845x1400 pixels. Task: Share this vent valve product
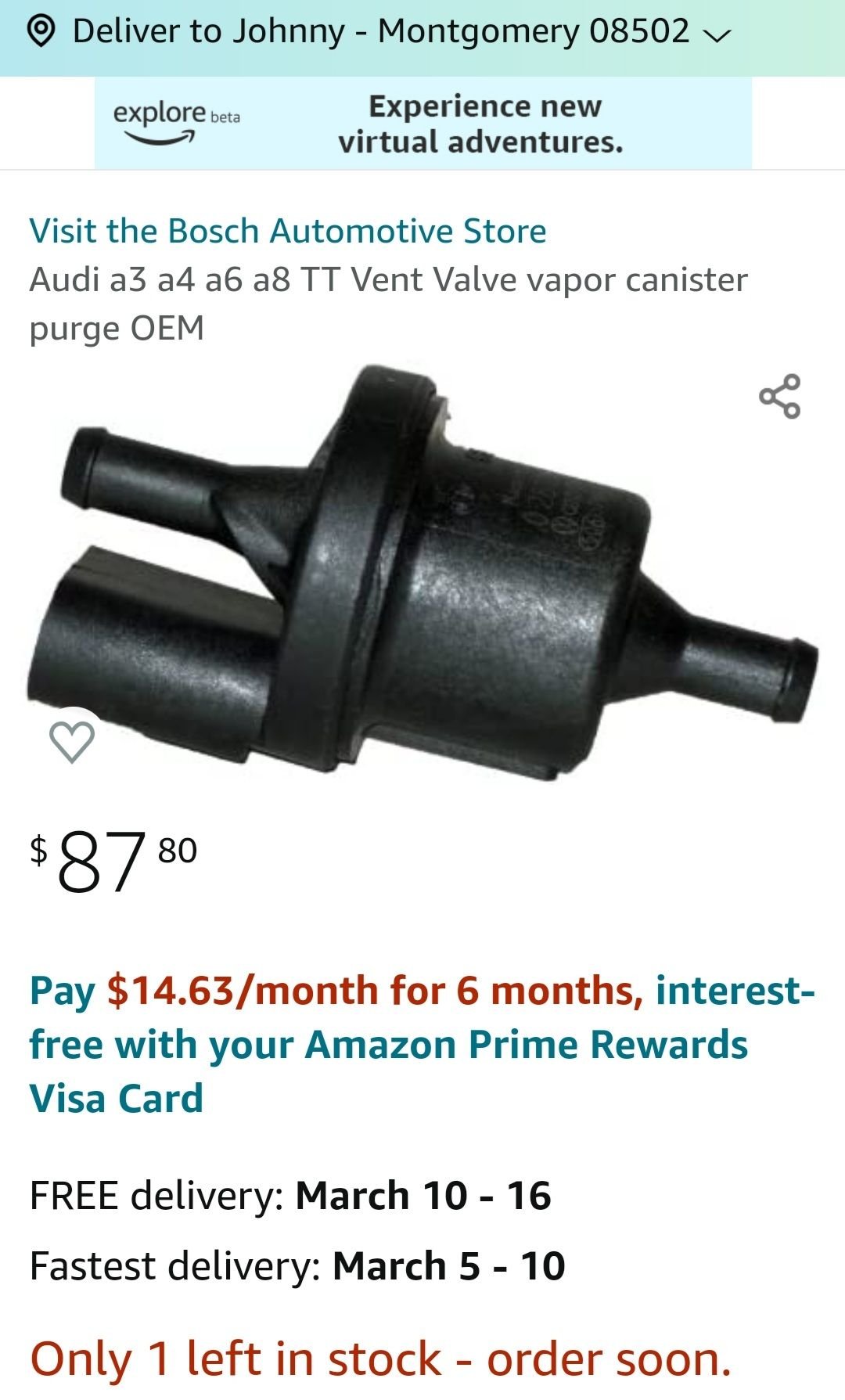(x=779, y=396)
